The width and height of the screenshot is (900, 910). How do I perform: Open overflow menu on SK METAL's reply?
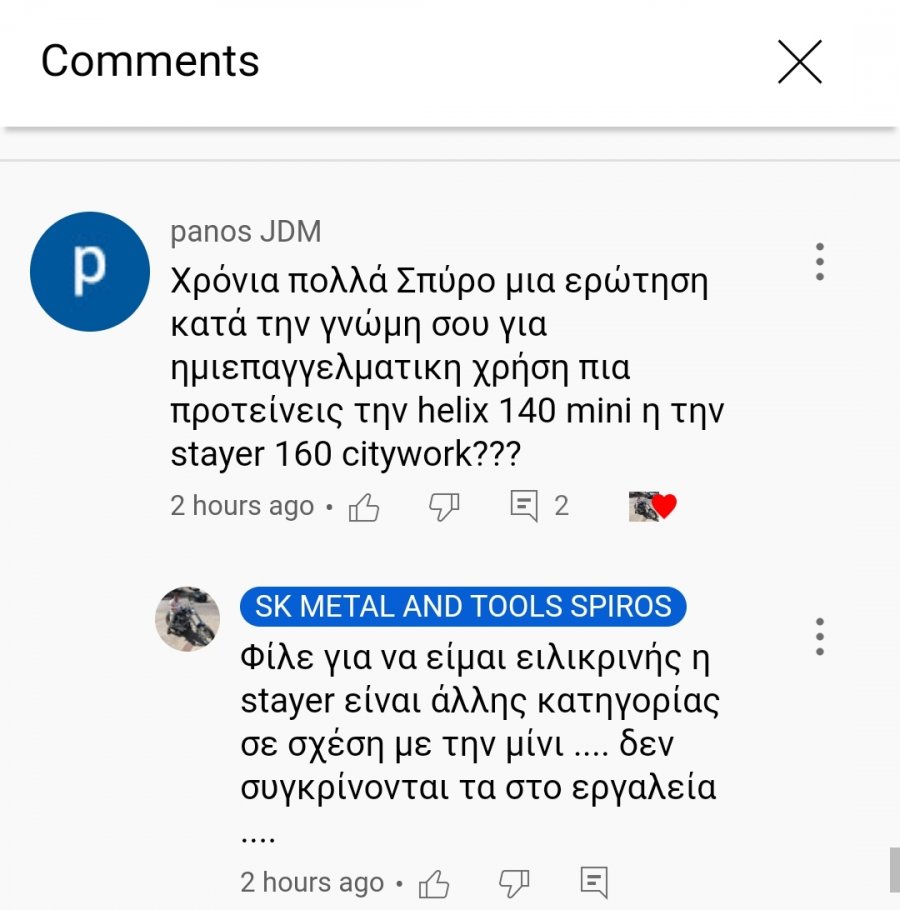pos(819,636)
